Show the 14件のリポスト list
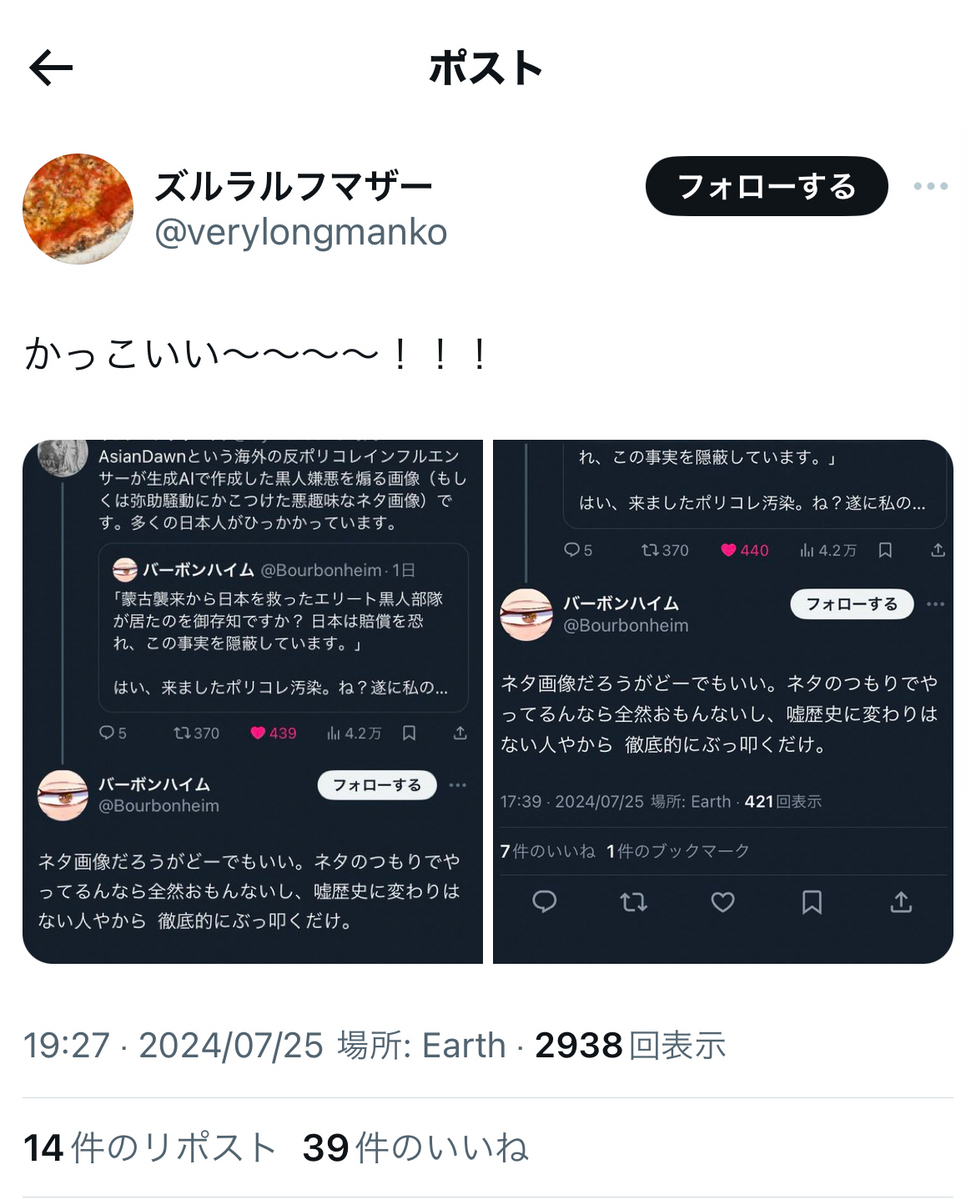This screenshot has width=976, height=1200. [150, 1148]
